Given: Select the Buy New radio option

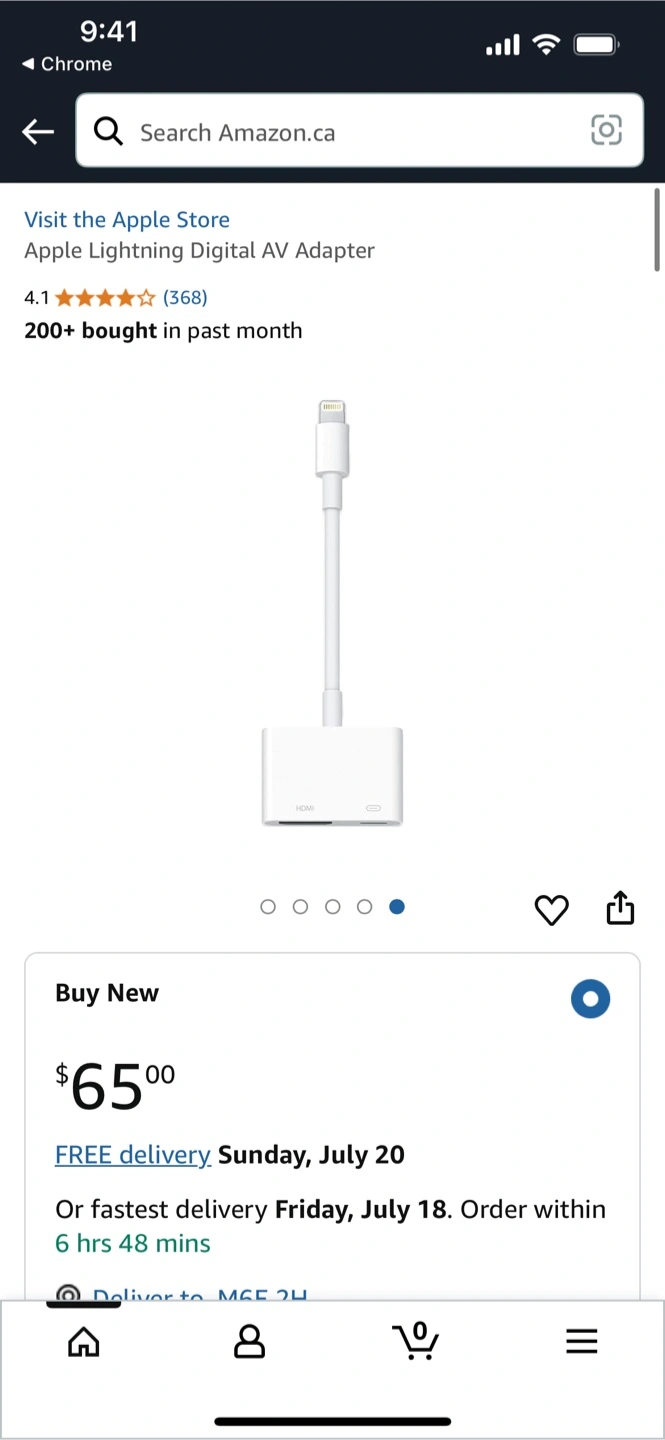Looking at the screenshot, I should (590, 999).
